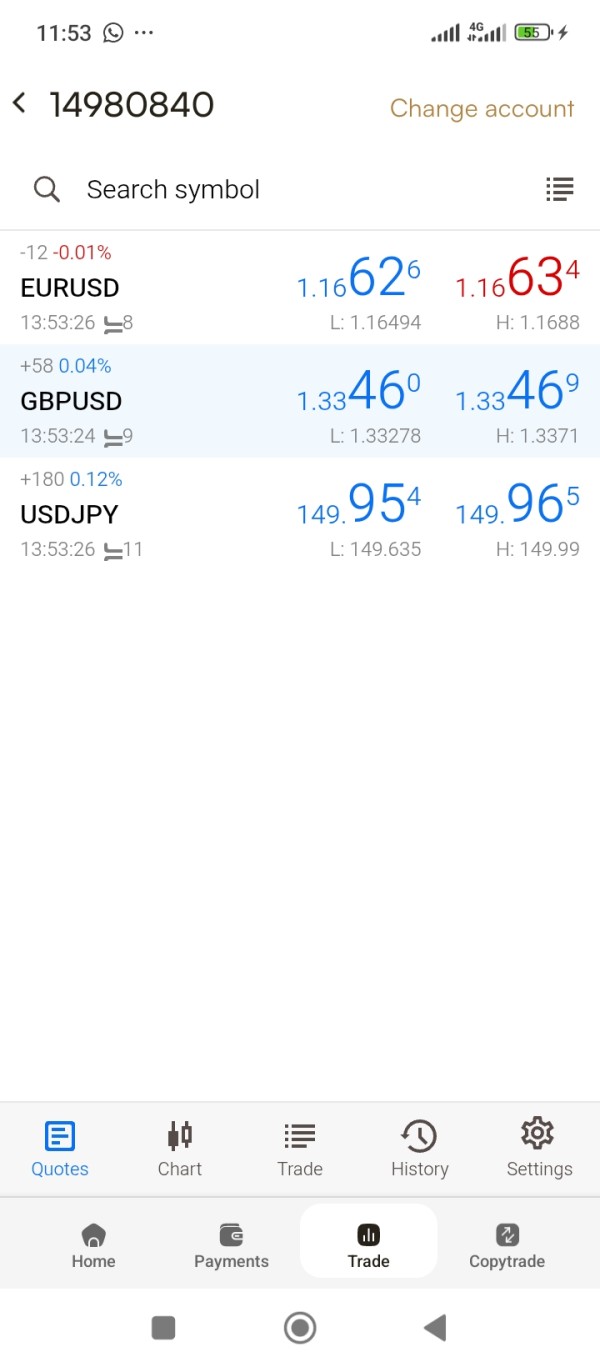600x1367 pixels.
Task: Tap the system back triangle button
Action: tap(435, 1327)
